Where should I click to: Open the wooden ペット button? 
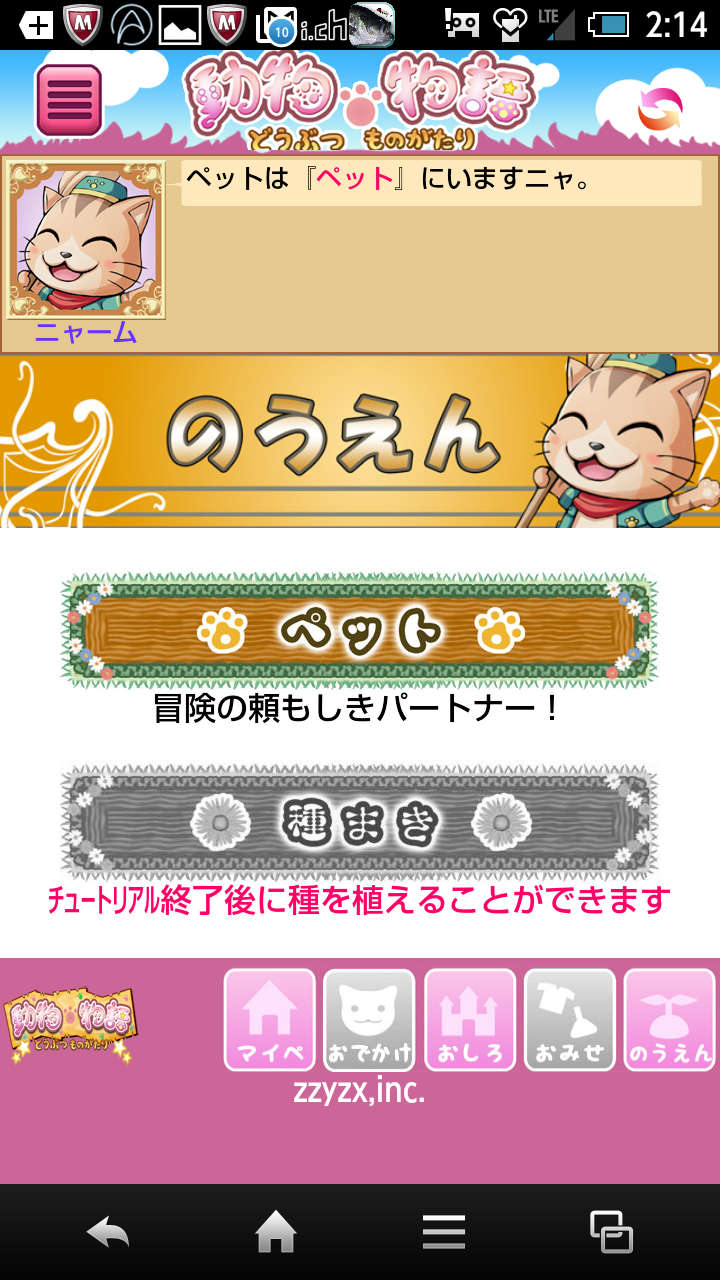[360, 630]
